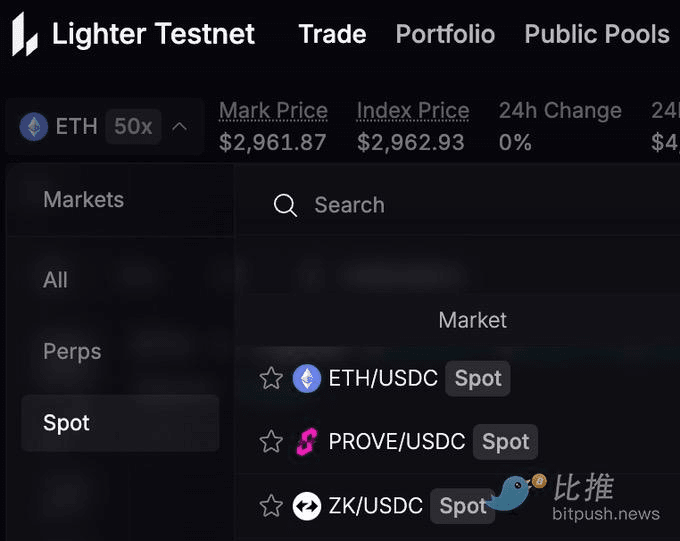The width and height of the screenshot is (680, 541).
Task: Open the Trade tab
Action: coord(332,34)
